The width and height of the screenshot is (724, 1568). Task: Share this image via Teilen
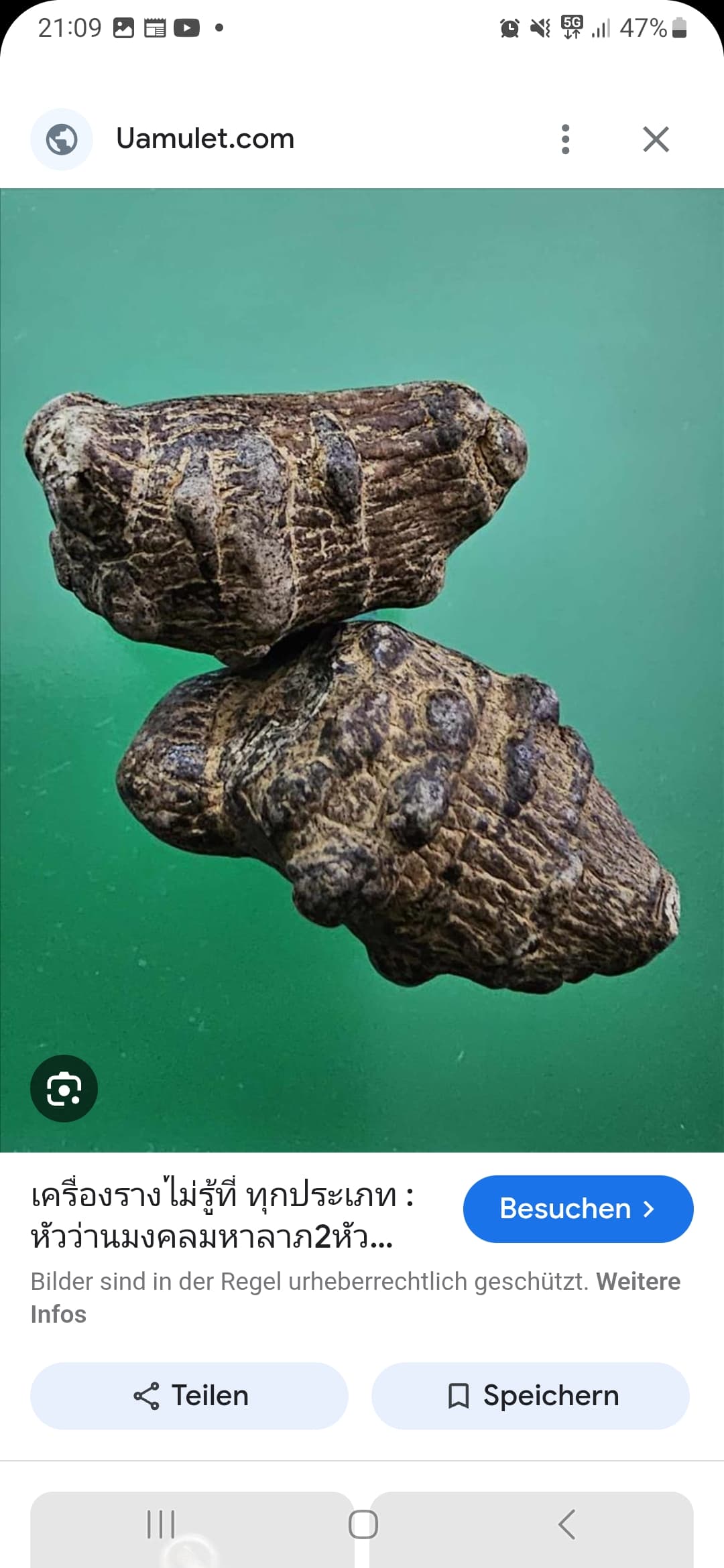pyautogui.click(x=189, y=1396)
